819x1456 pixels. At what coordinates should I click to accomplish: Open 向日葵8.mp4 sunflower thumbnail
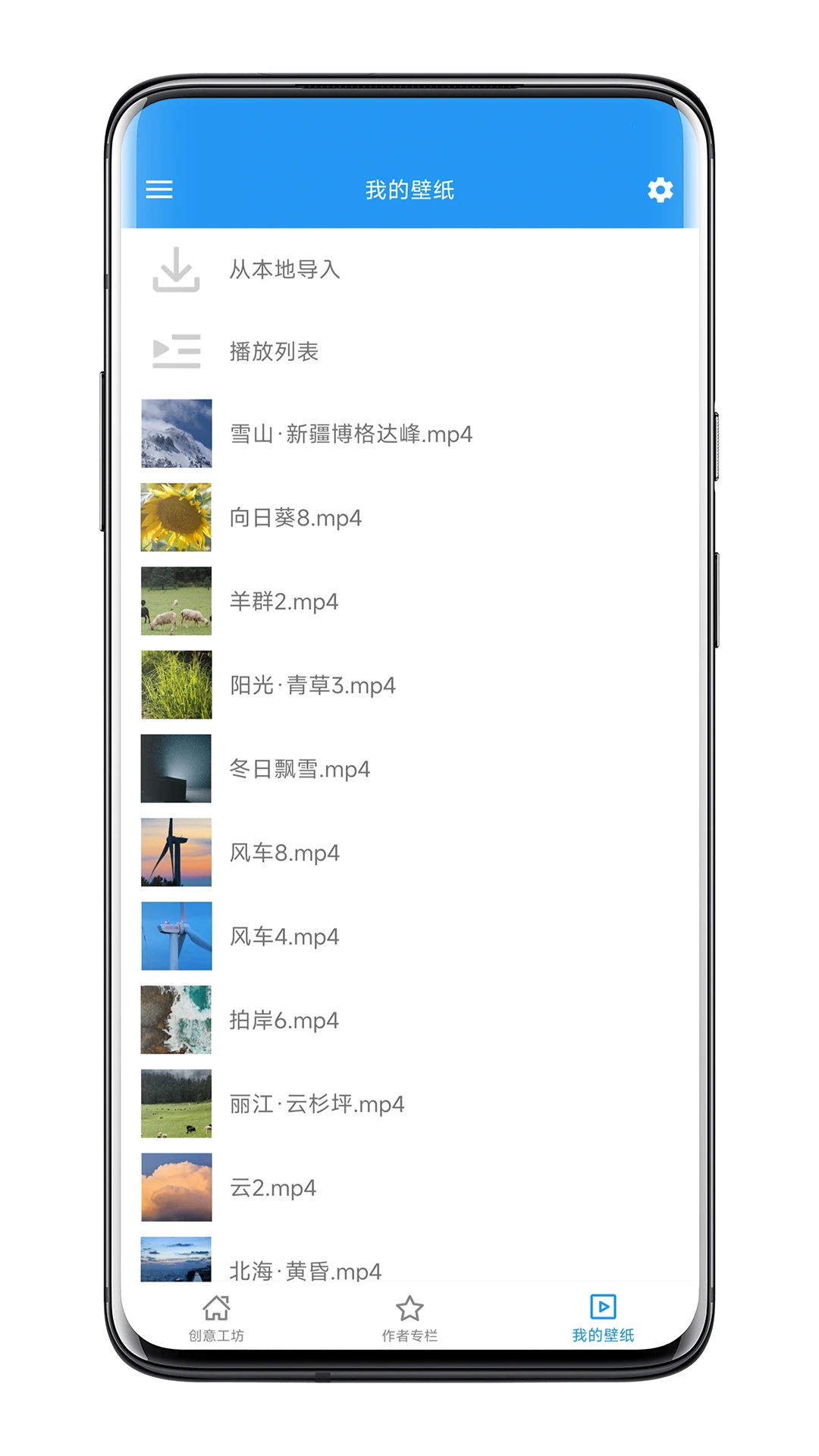[x=176, y=517]
